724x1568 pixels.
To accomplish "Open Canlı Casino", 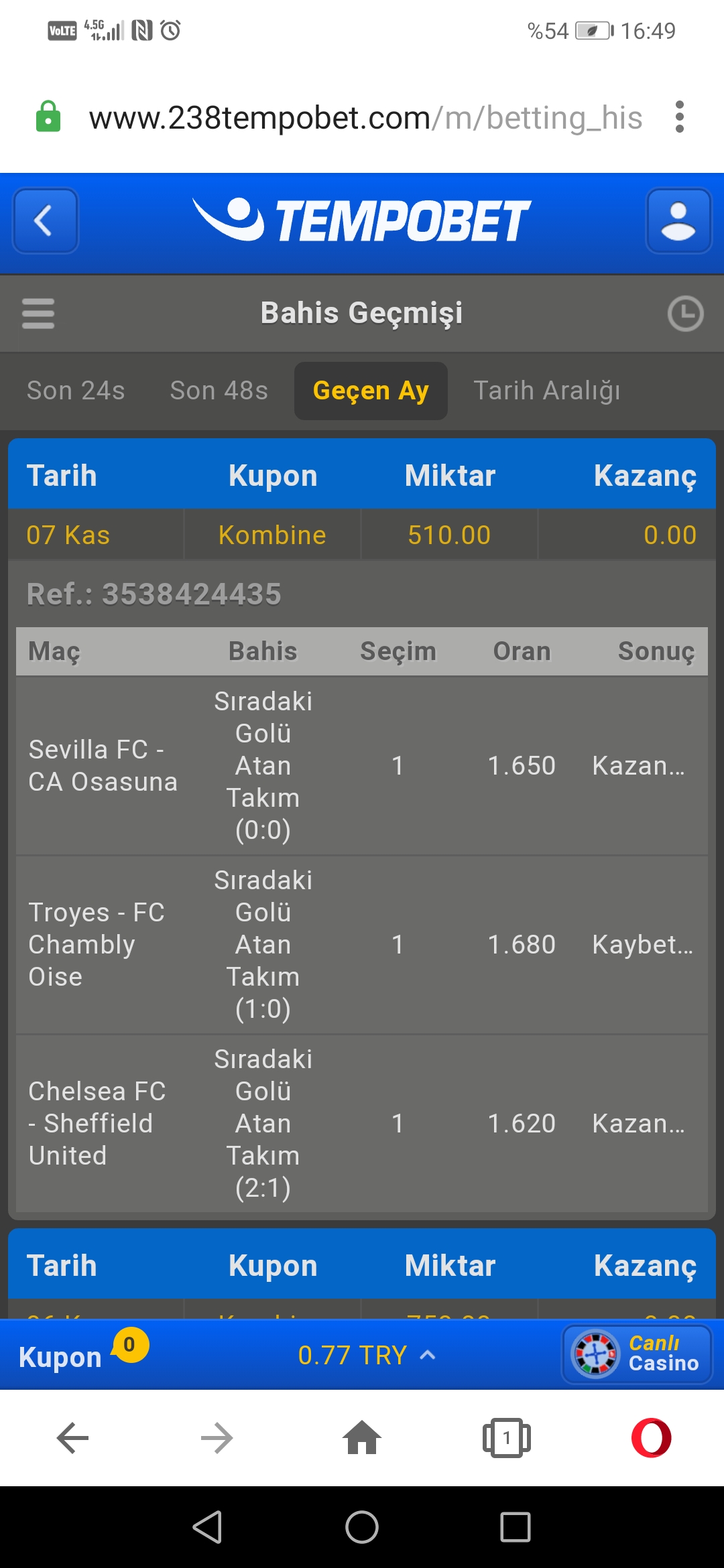I will pyautogui.click(x=637, y=1354).
